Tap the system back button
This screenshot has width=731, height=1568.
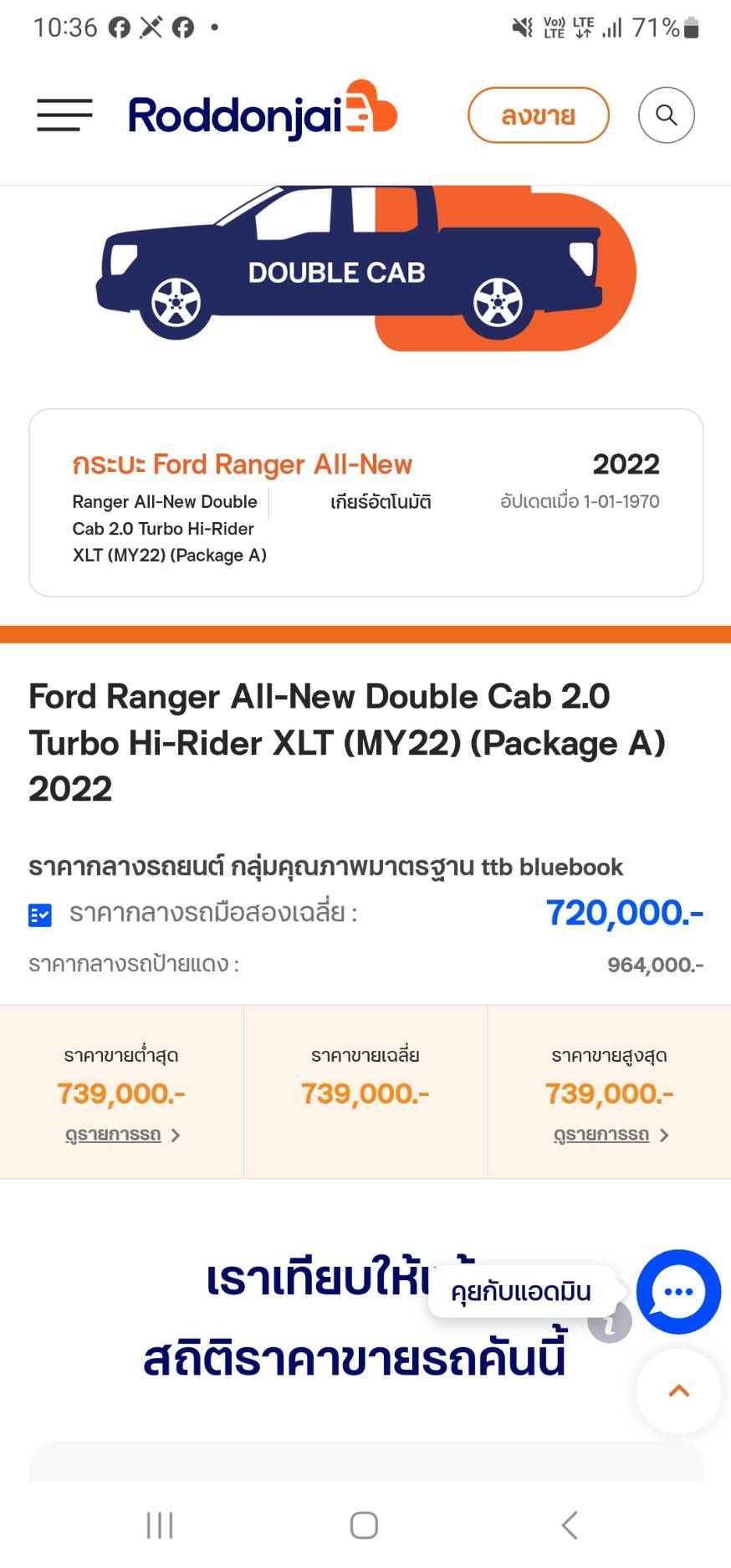tap(570, 1524)
